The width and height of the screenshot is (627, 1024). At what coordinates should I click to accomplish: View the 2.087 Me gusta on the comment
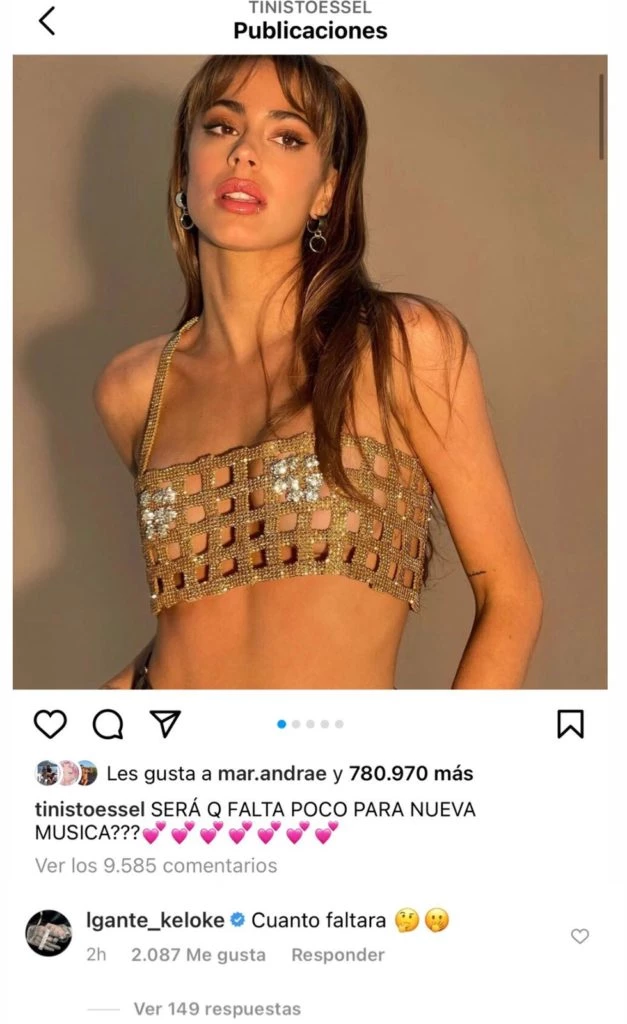coord(198,955)
